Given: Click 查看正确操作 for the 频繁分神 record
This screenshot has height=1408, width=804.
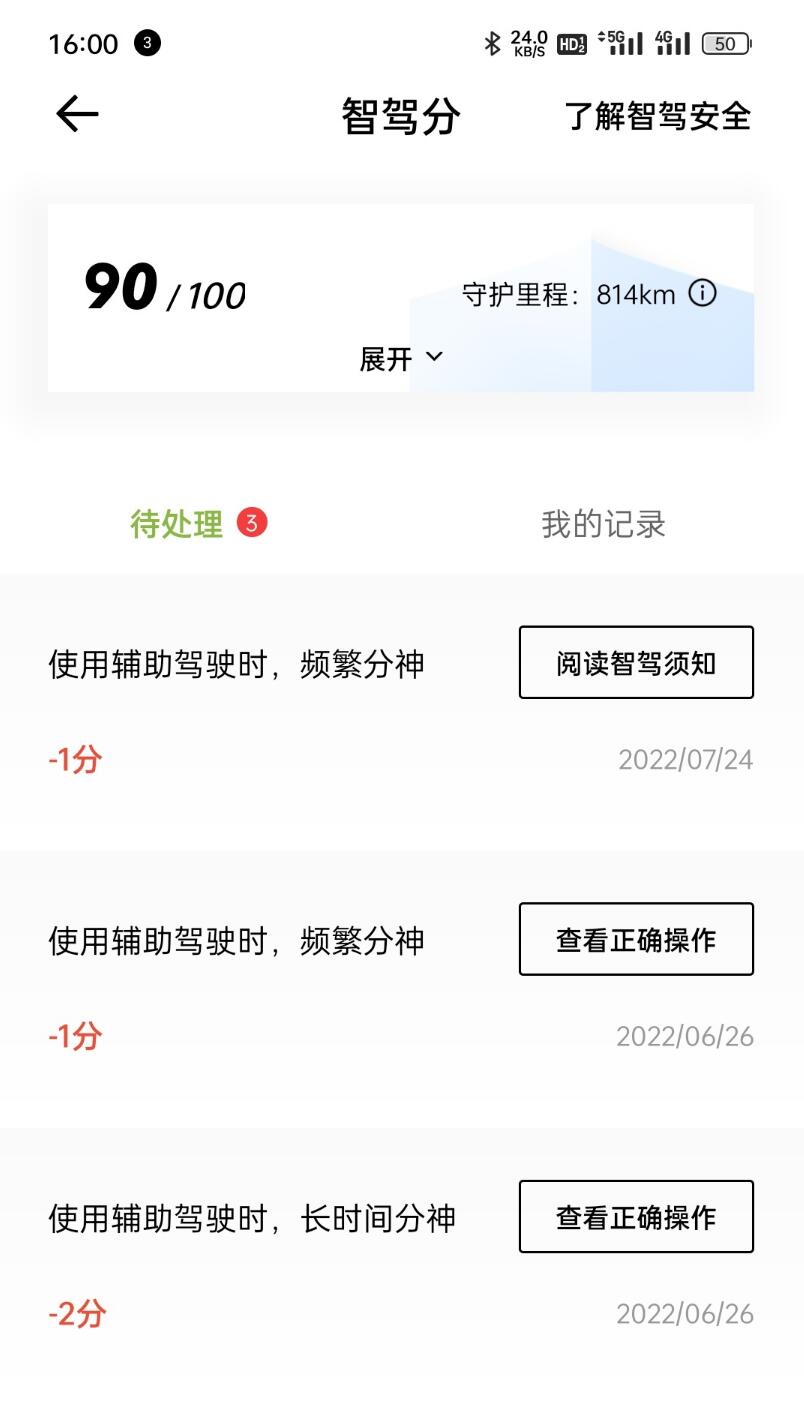Looking at the screenshot, I should (x=636, y=939).
